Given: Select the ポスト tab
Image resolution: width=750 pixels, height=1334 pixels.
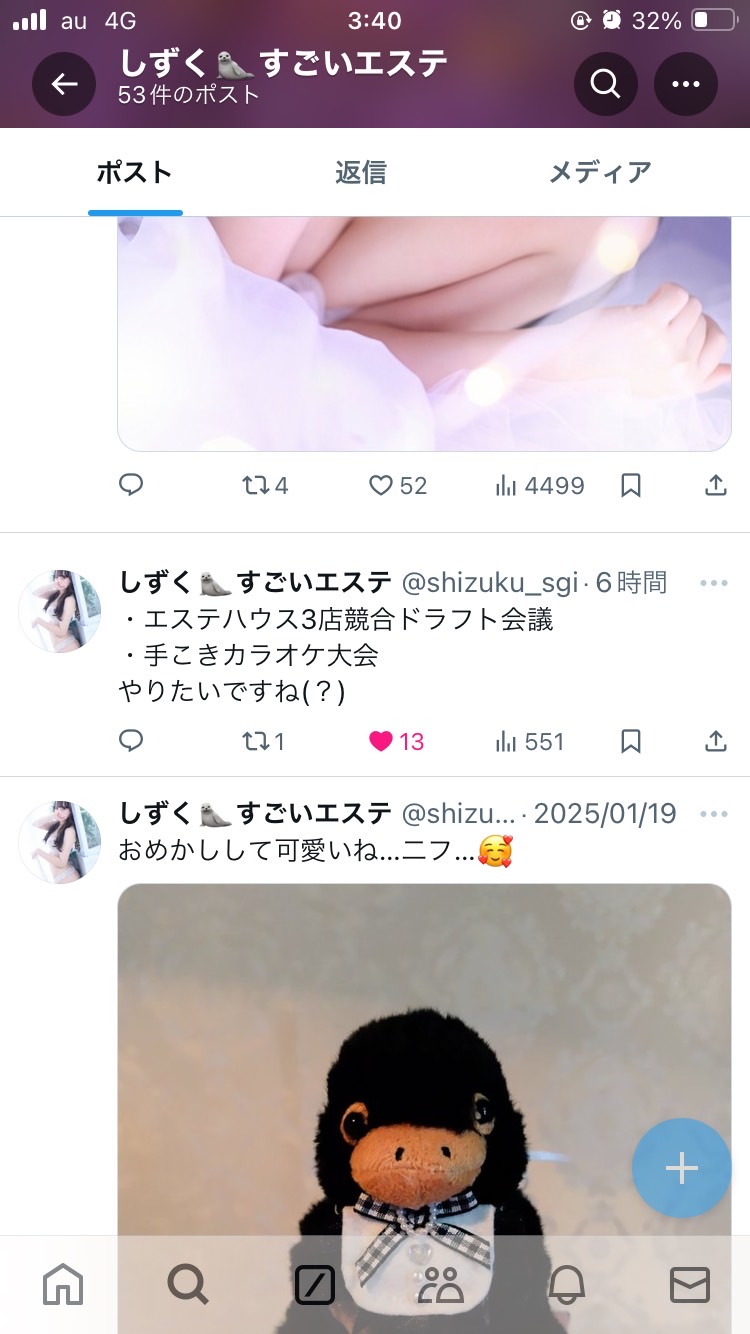Looking at the screenshot, I should 134,172.
